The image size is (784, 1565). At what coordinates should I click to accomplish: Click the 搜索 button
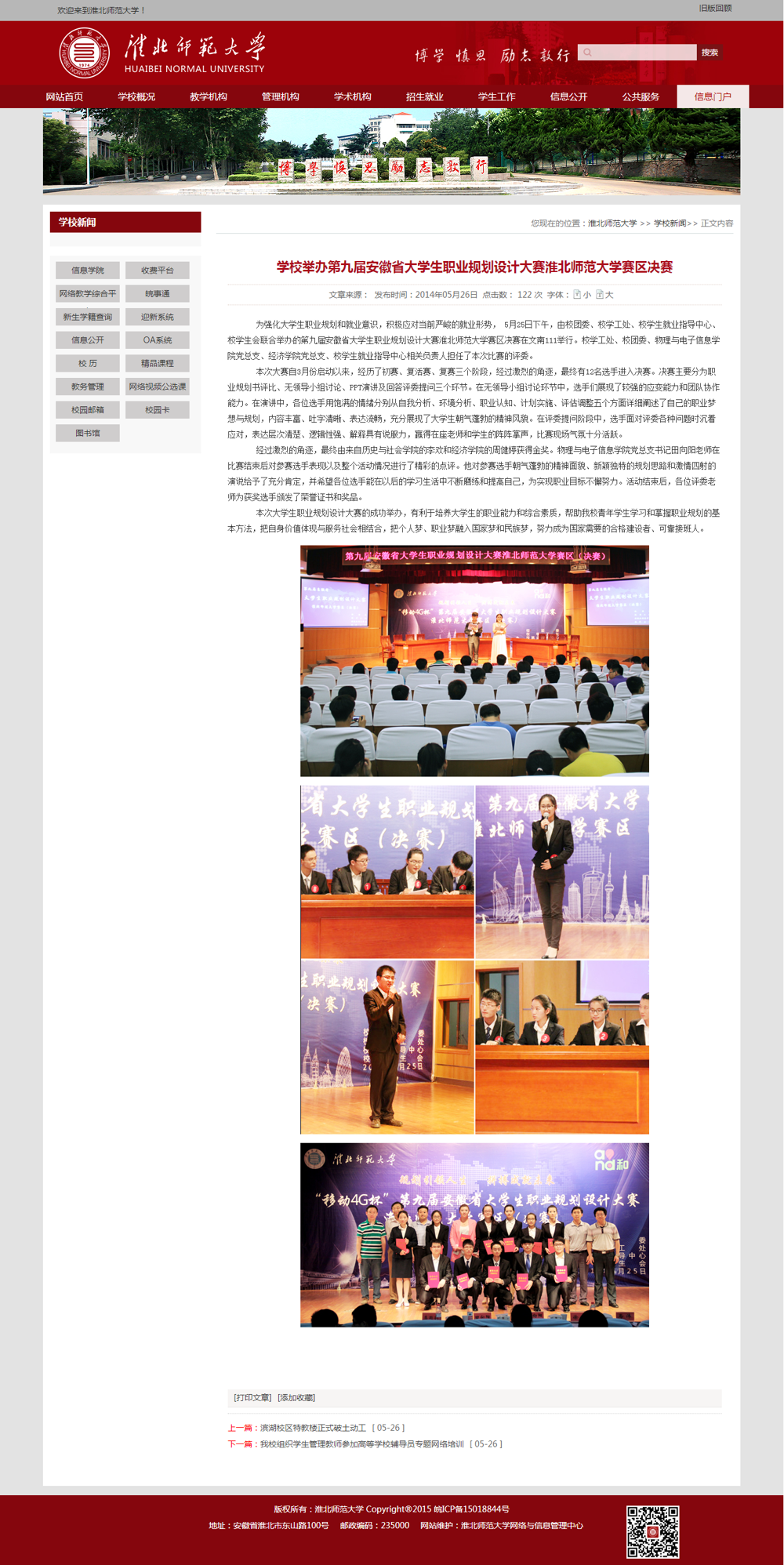point(710,53)
